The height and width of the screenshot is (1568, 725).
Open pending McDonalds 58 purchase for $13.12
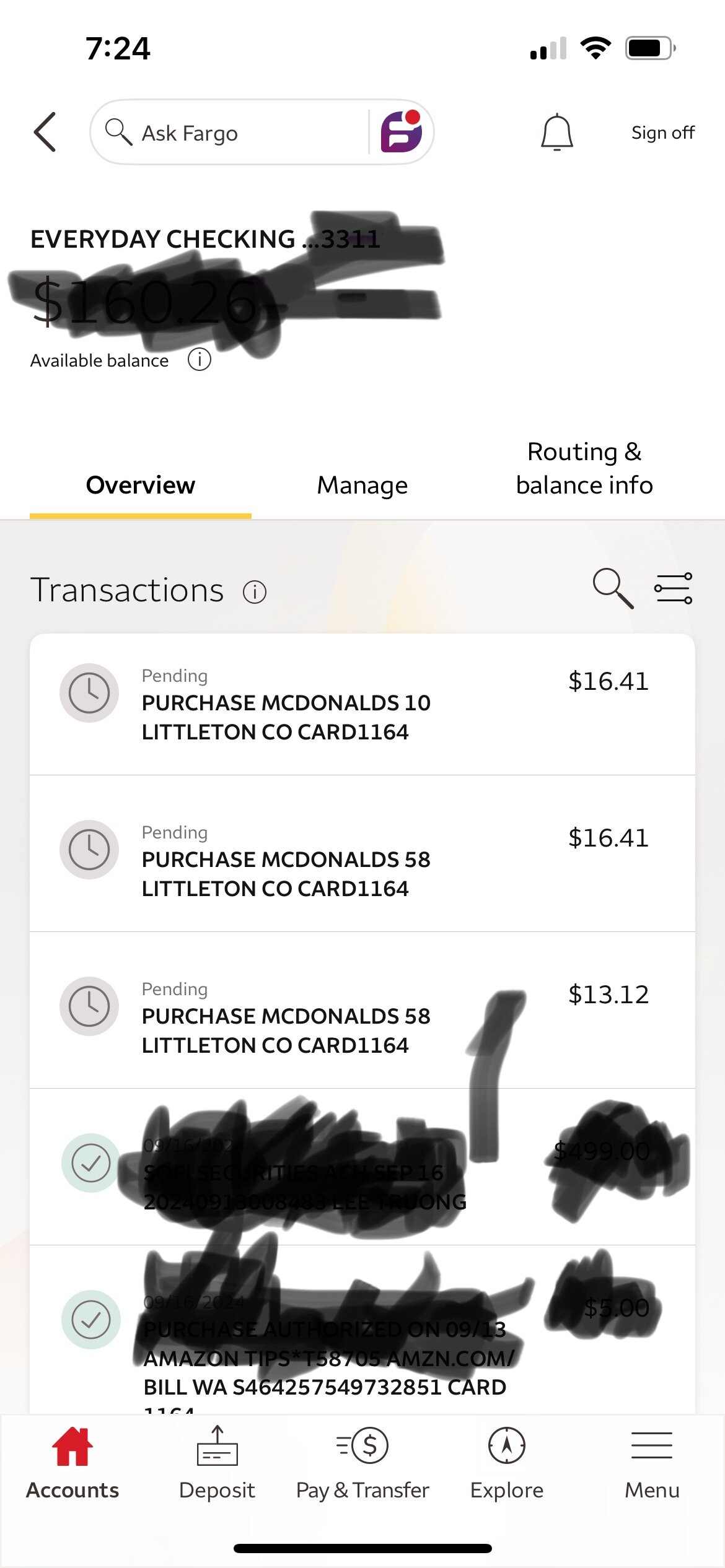click(x=362, y=1010)
